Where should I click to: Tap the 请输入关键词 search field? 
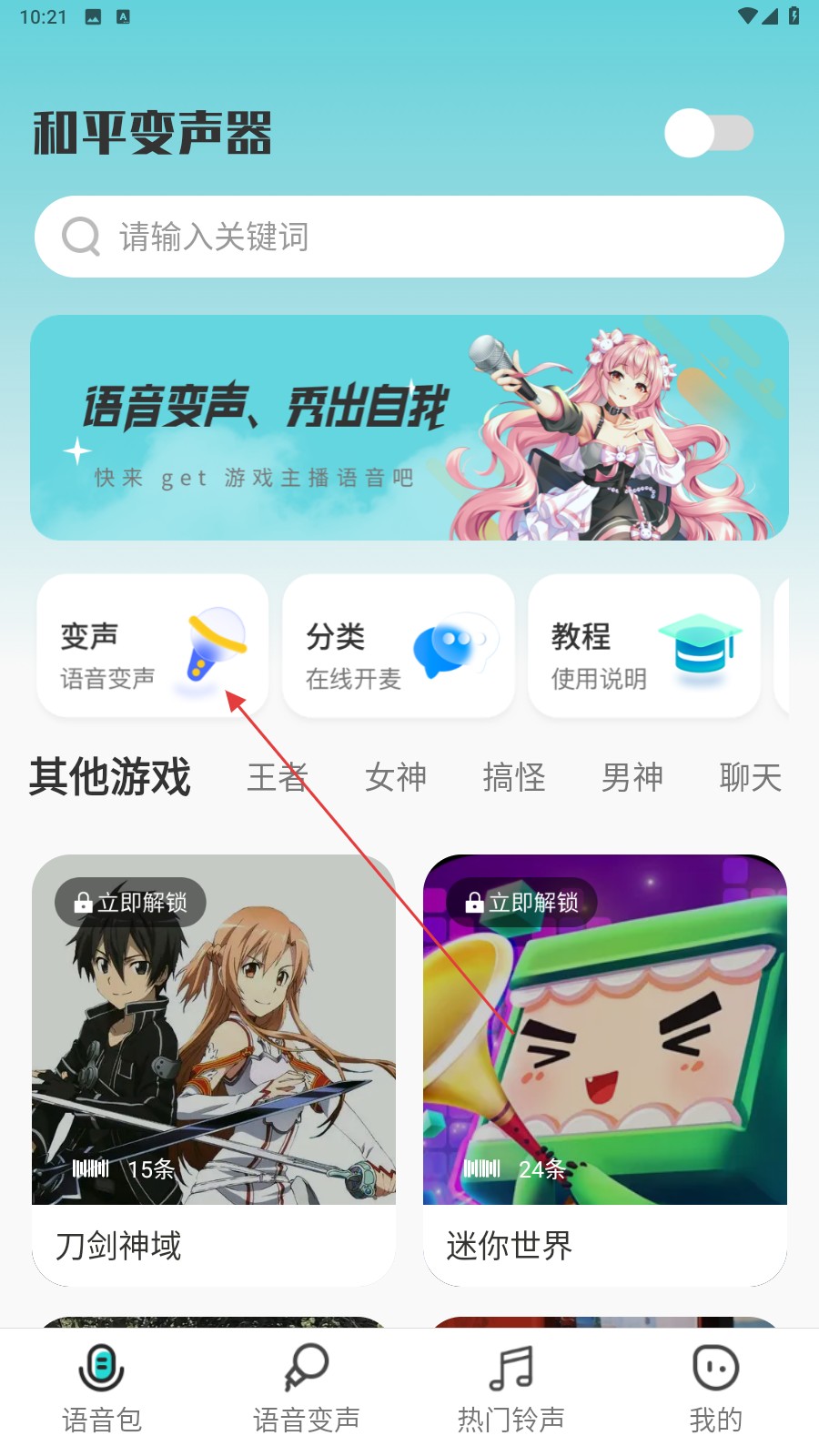pos(409,237)
